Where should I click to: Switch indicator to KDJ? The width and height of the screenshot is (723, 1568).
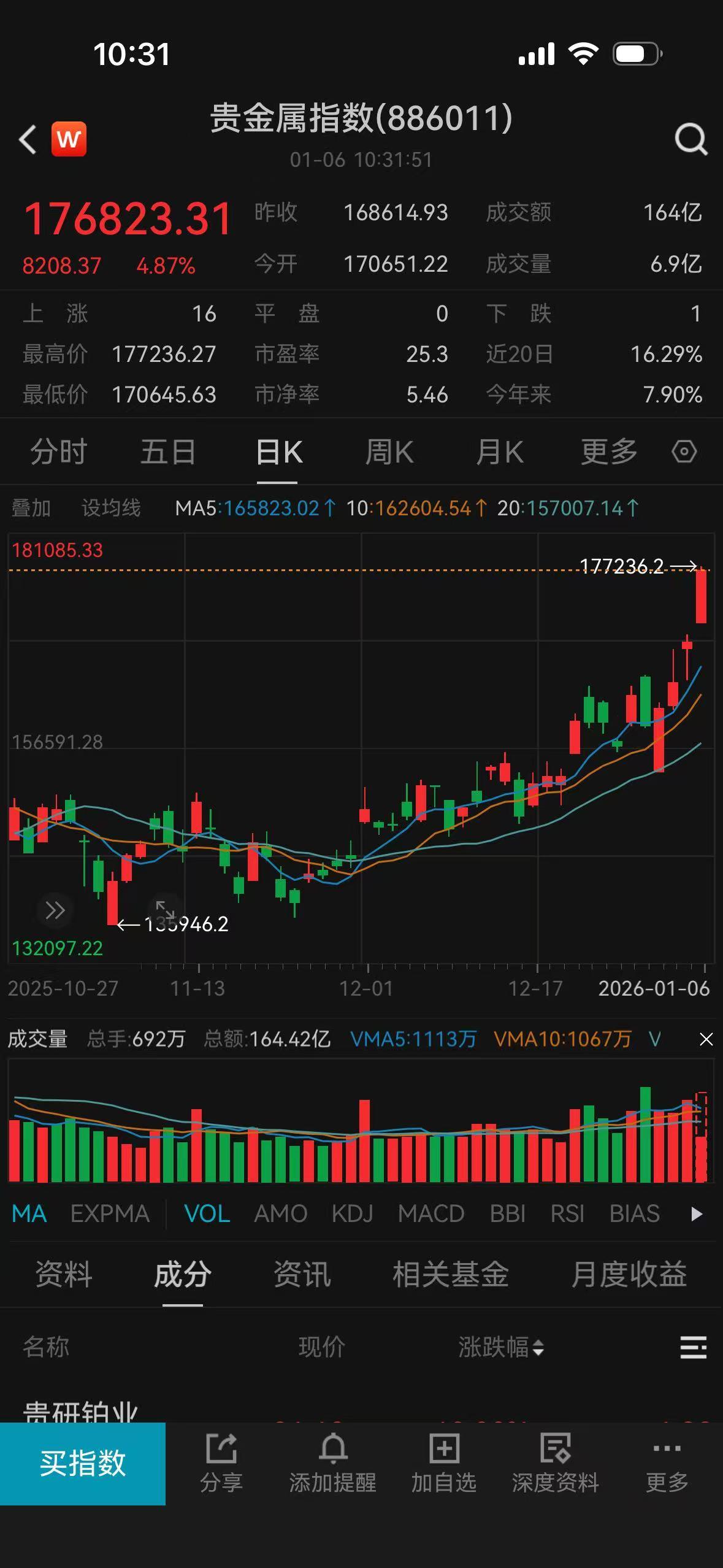tap(353, 1213)
